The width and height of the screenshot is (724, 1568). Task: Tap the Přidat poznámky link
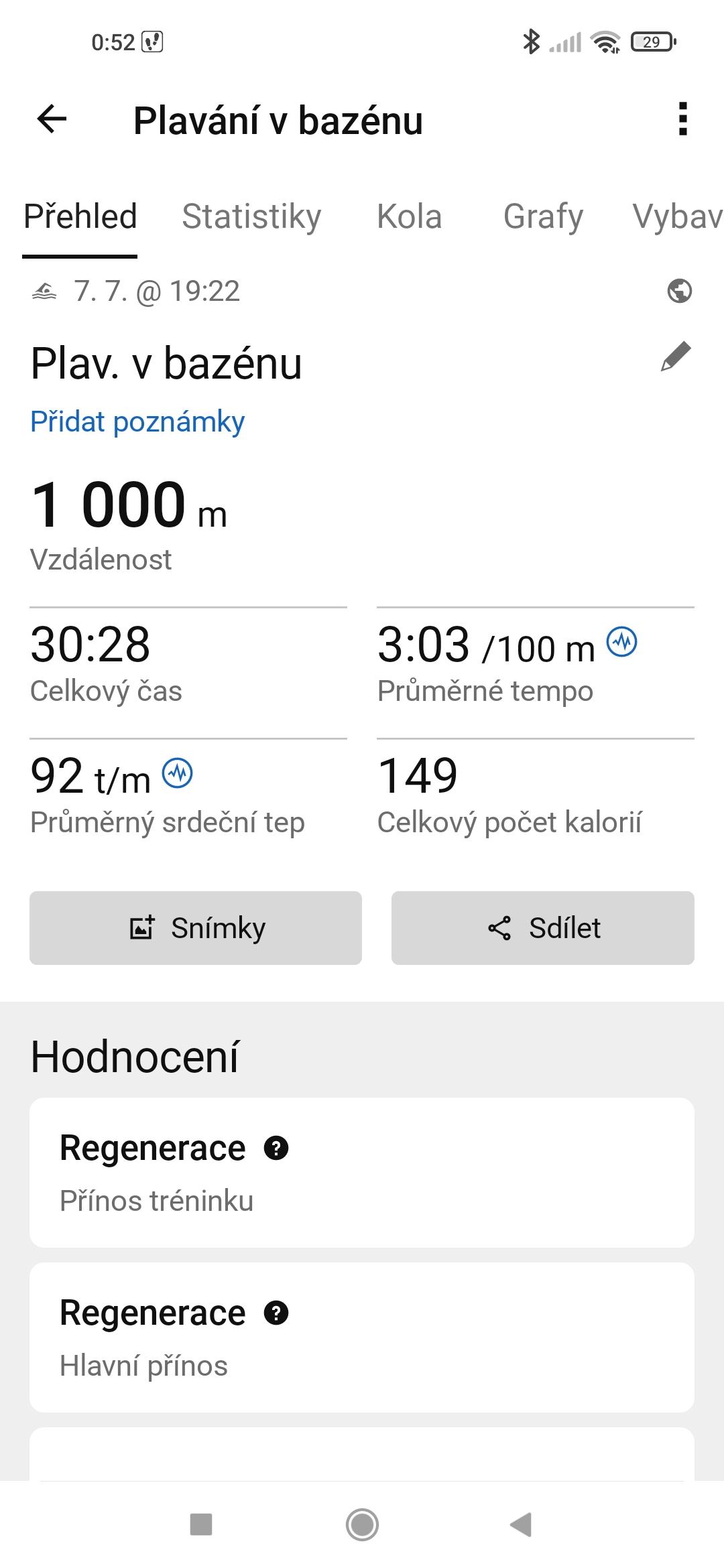[x=137, y=422]
